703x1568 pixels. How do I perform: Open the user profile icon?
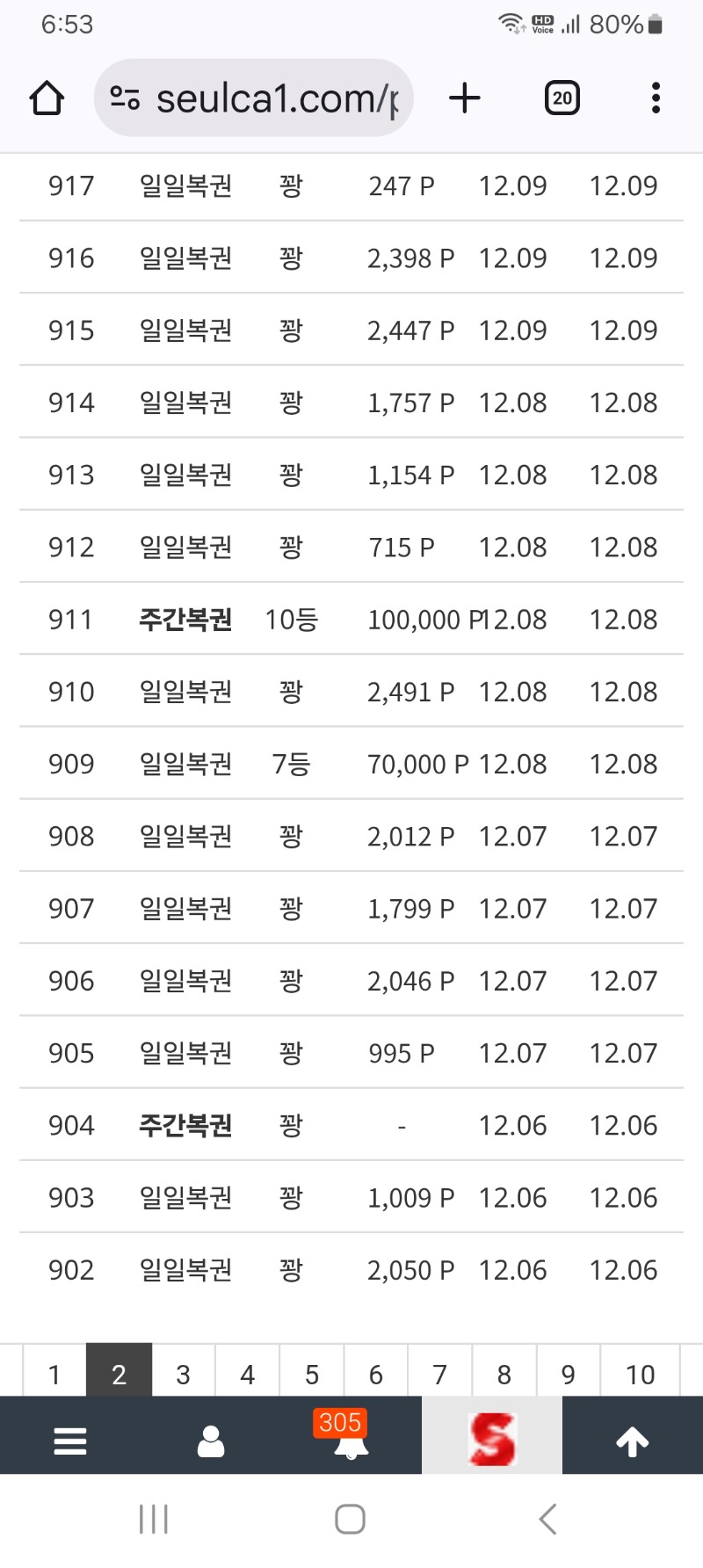tap(210, 1436)
